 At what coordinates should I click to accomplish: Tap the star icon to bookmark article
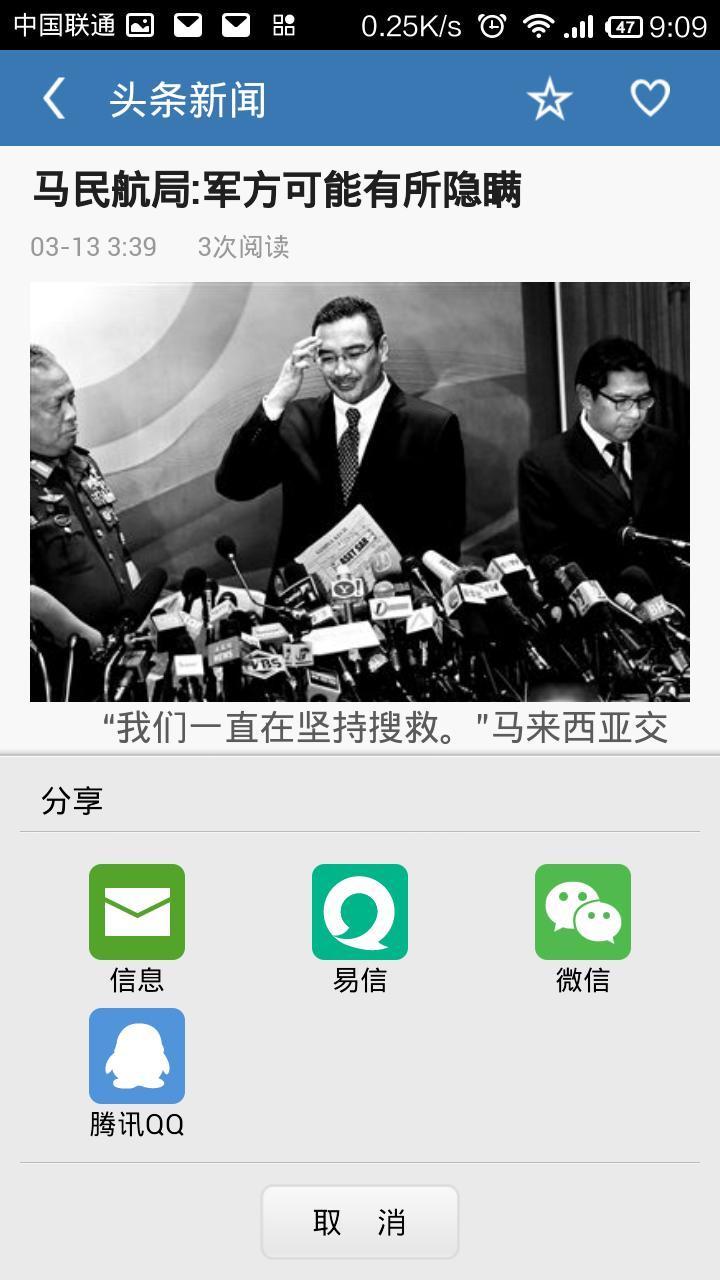point(549,99)
